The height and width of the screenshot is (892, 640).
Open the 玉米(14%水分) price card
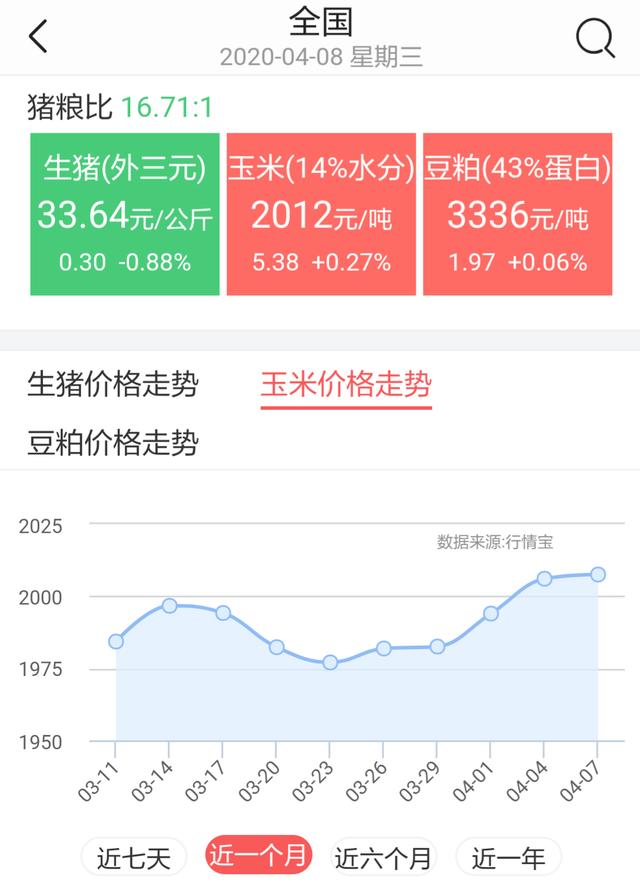click(x=321, y=214)
